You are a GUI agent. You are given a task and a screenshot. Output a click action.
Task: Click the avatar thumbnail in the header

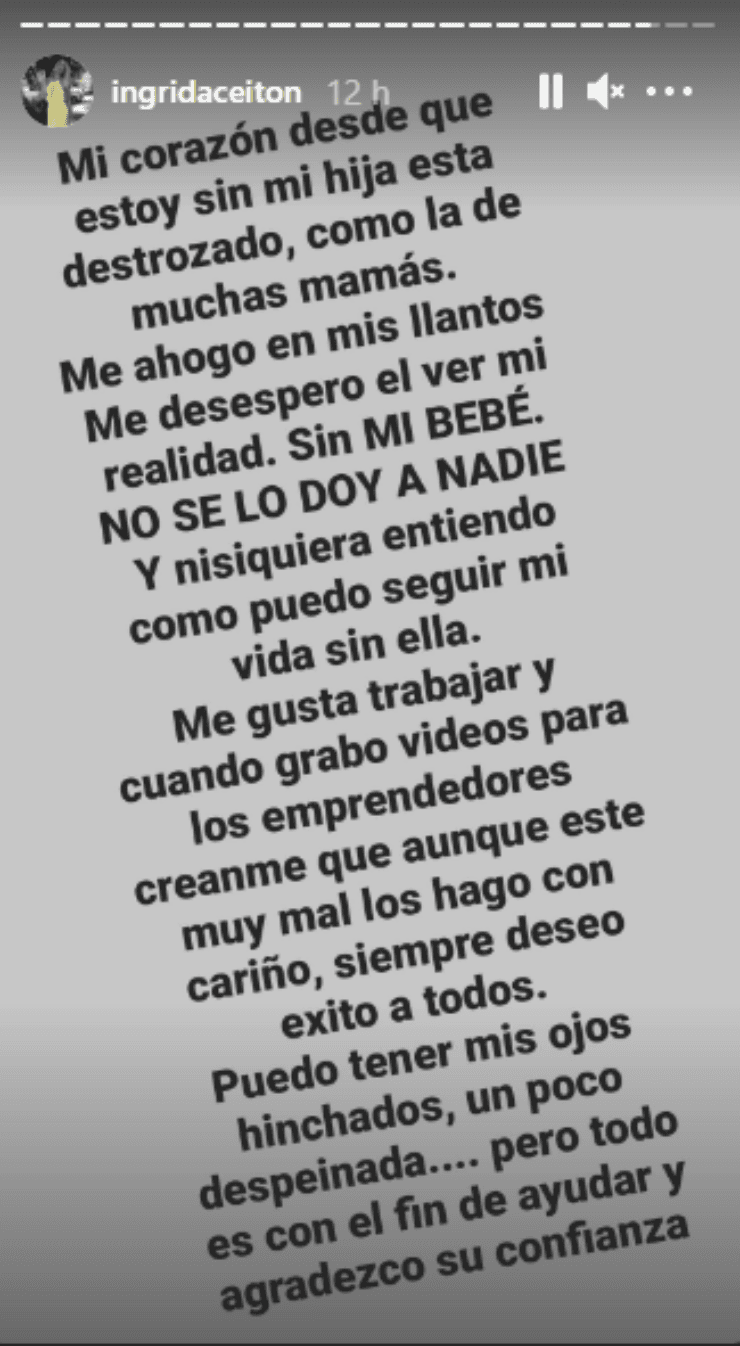tap(55, 91)
